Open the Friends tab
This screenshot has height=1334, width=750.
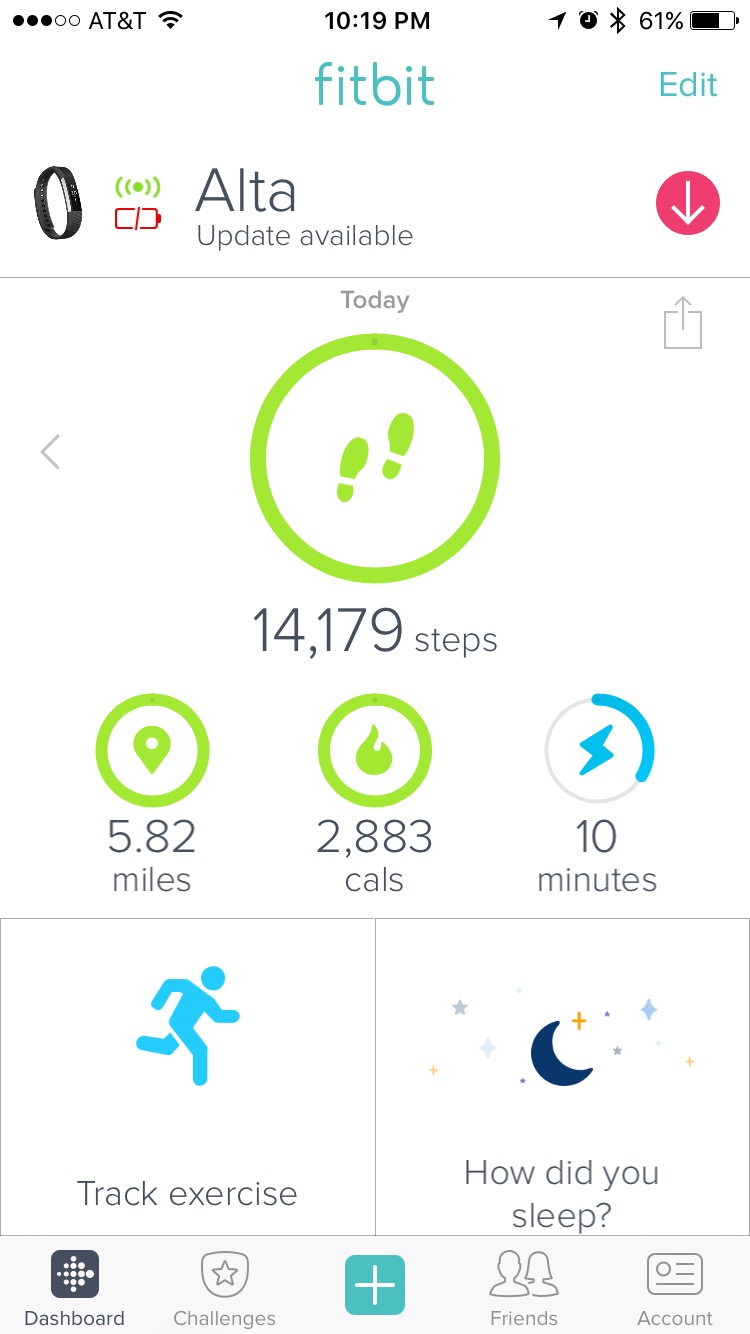pos(524,1288)
